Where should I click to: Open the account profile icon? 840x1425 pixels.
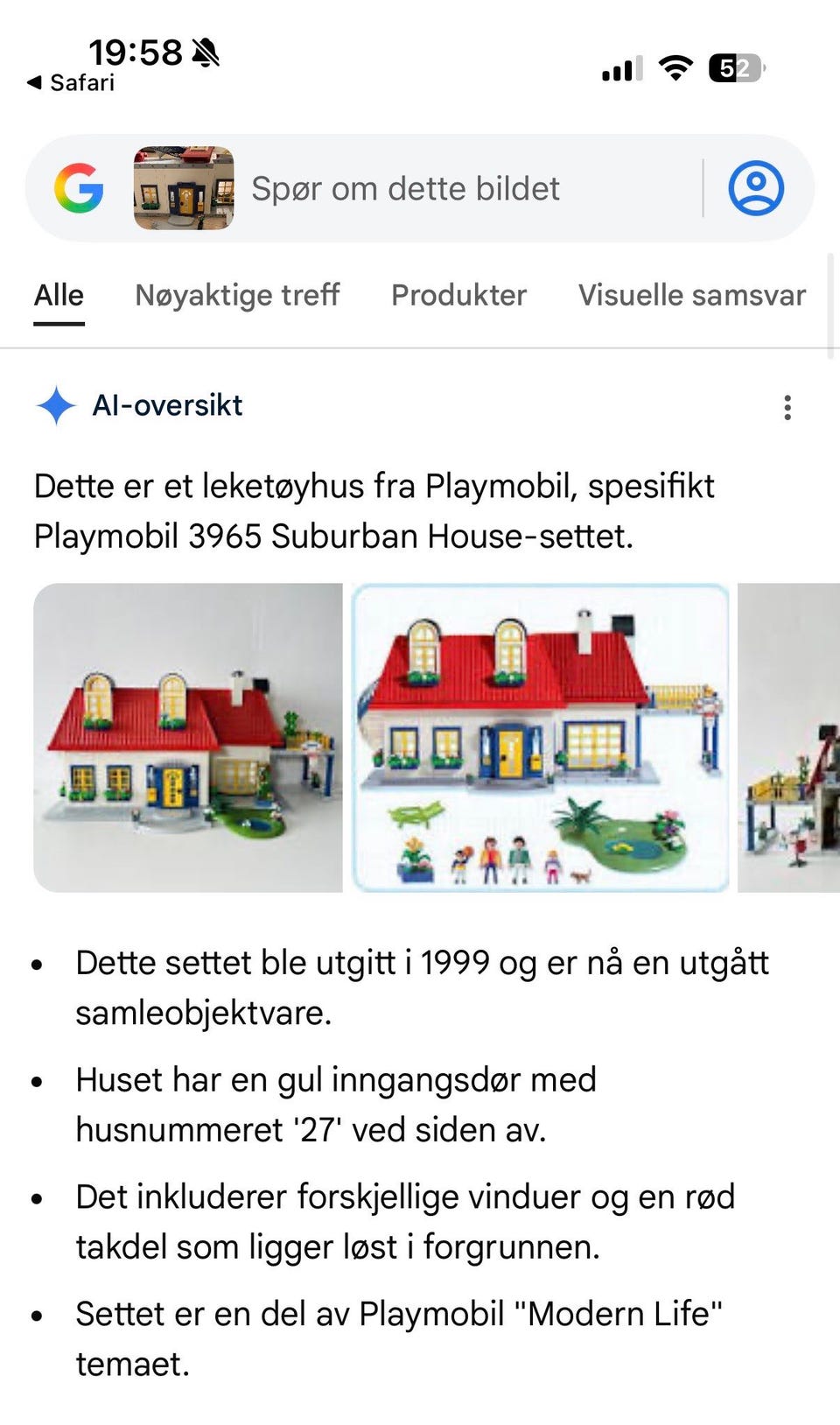point(754,188)
